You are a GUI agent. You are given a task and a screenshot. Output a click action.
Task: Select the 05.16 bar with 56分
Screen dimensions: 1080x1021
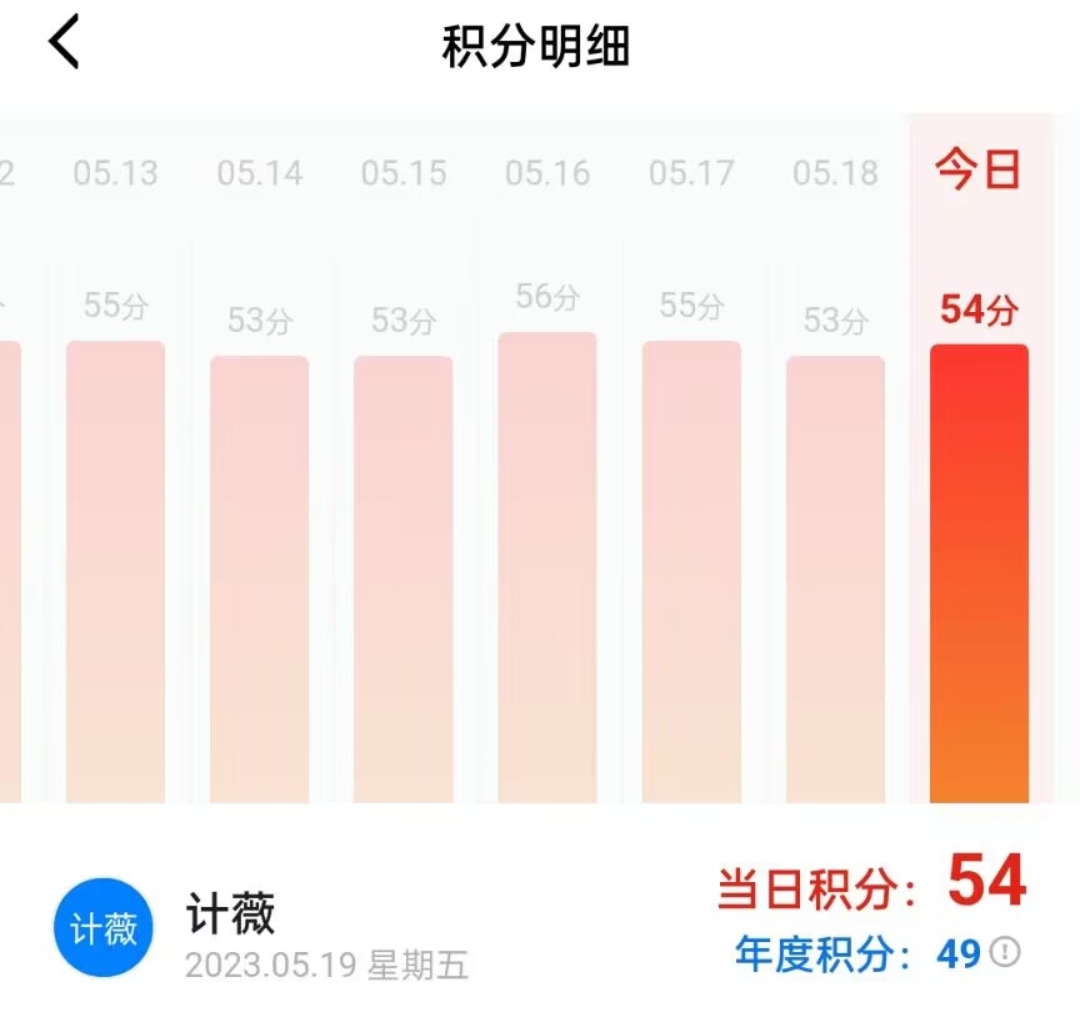pyautogui.click(x=547, y=566)
